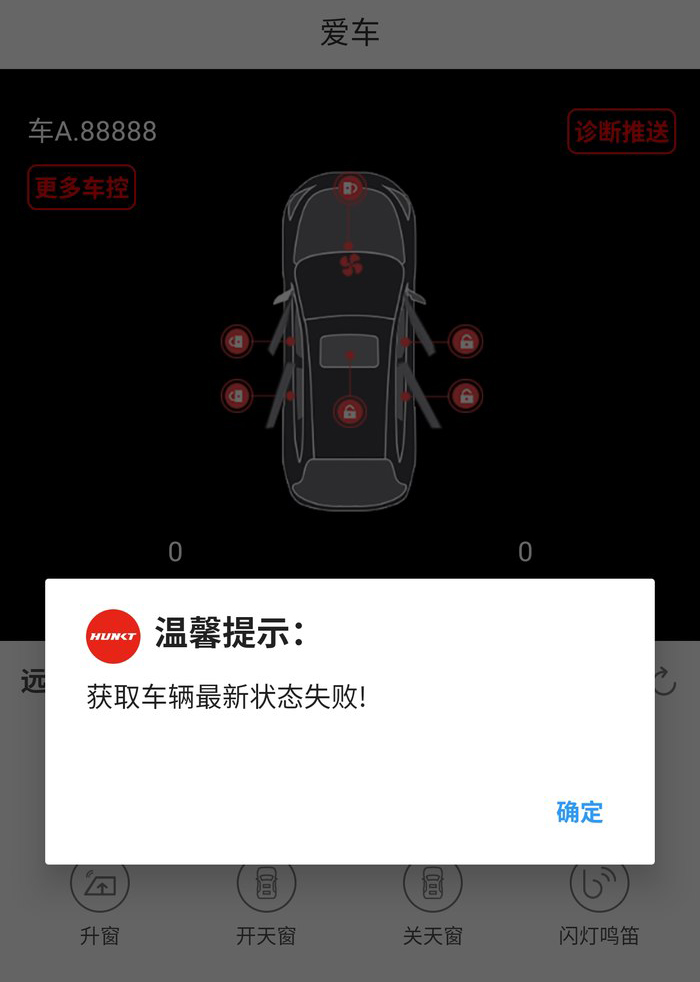Open 更多车控 for more vehicle controls
The height and width of the screenshot is (982, 700).
click(81, 187)
